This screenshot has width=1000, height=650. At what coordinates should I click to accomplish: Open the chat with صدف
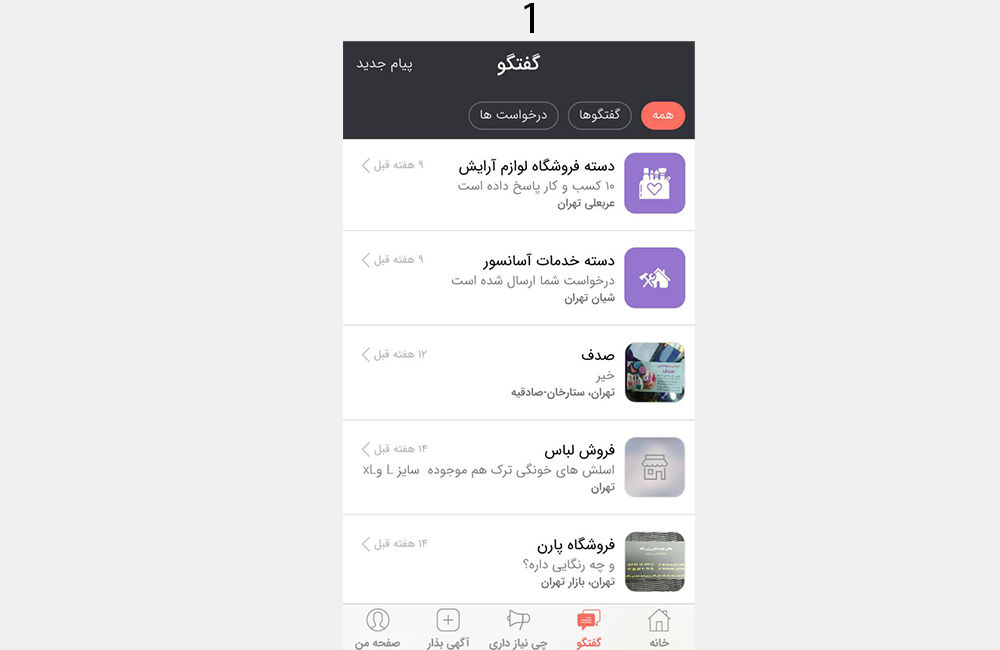[518, 373]
